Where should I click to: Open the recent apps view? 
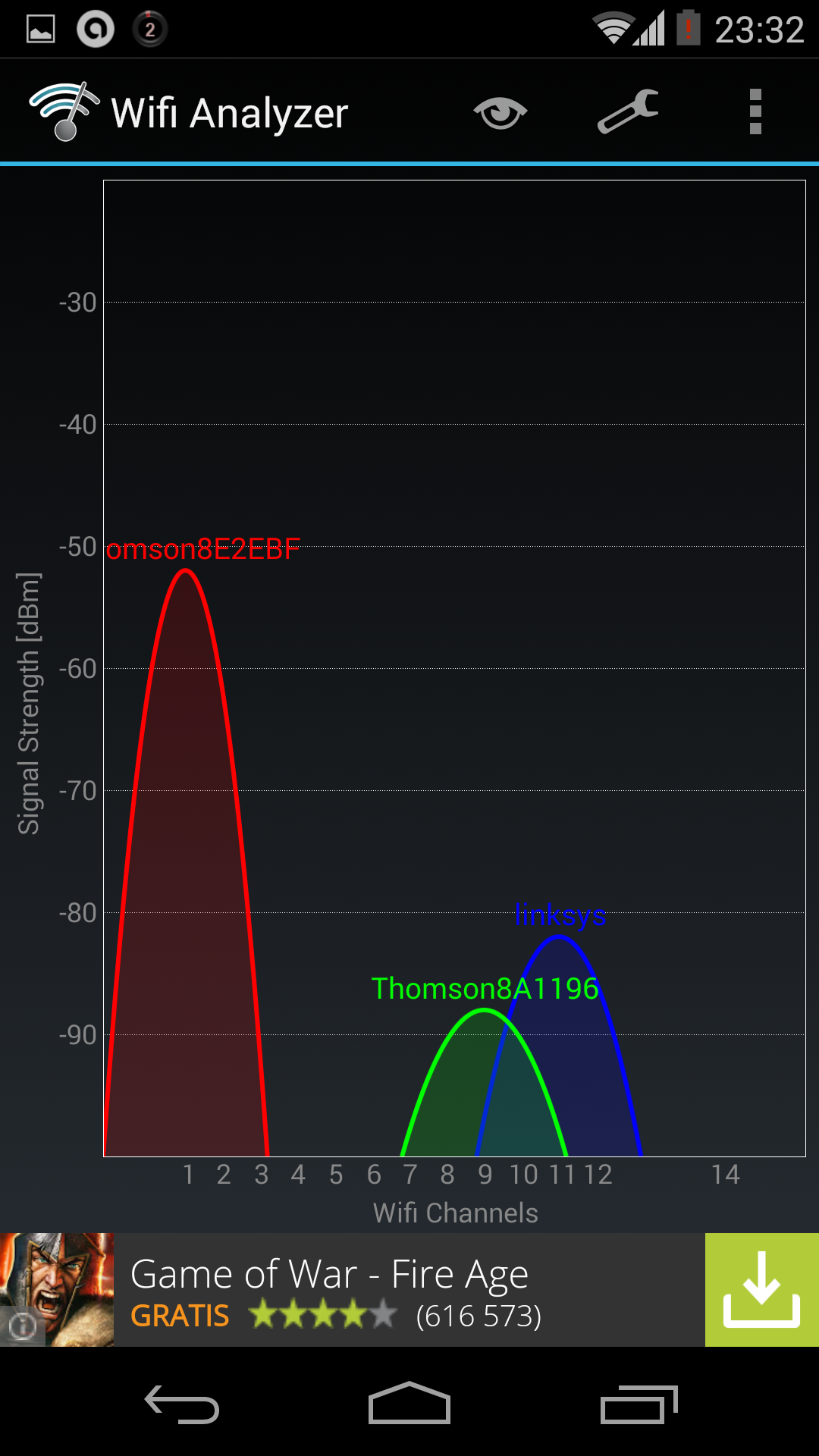coord(639,1404)
